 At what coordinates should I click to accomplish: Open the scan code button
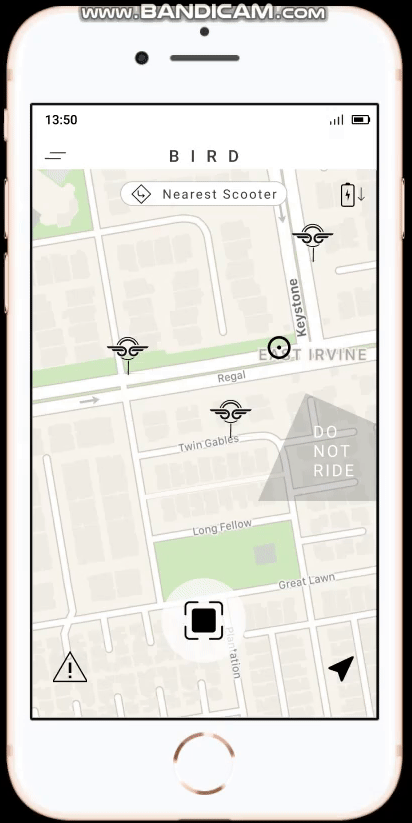pos(204,620)
